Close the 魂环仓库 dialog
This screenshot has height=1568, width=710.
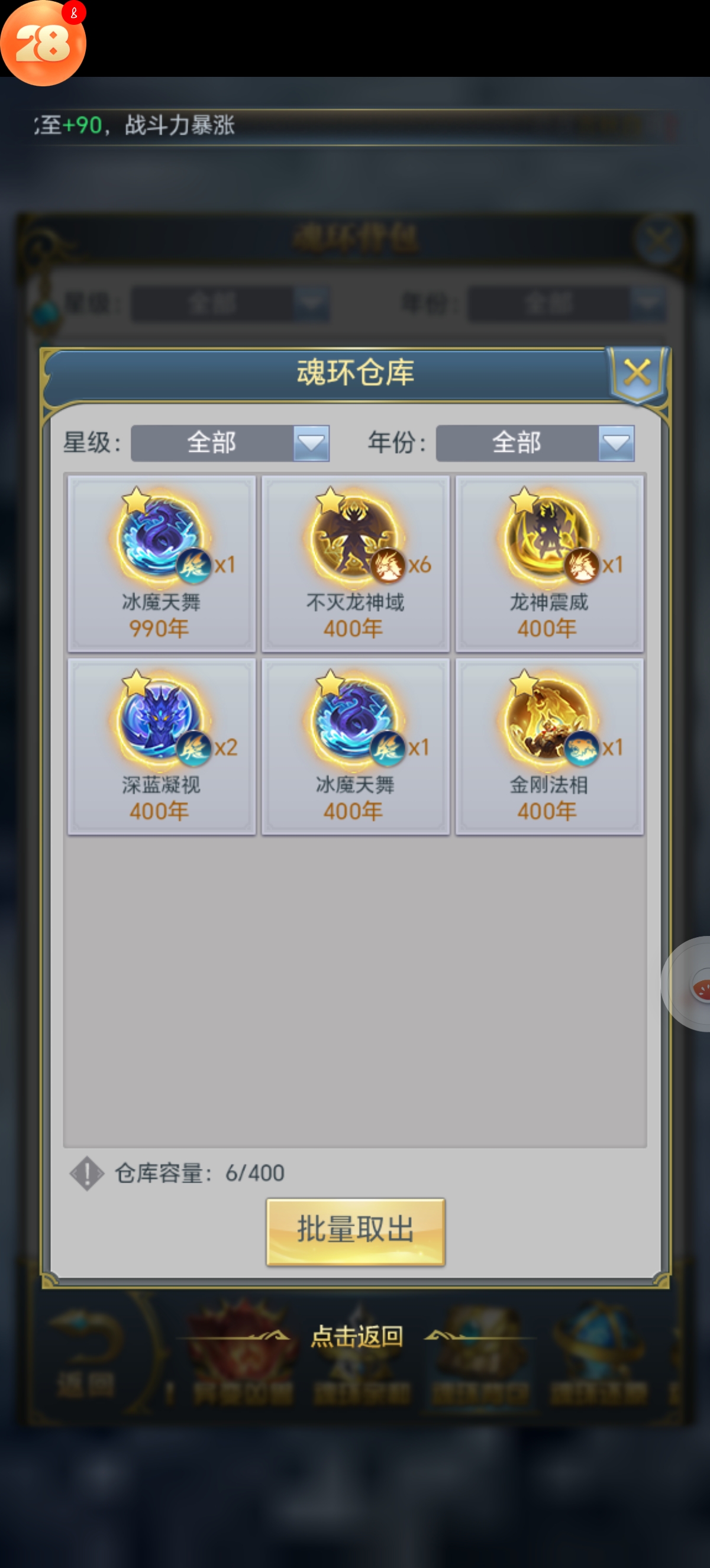point(636,372)
